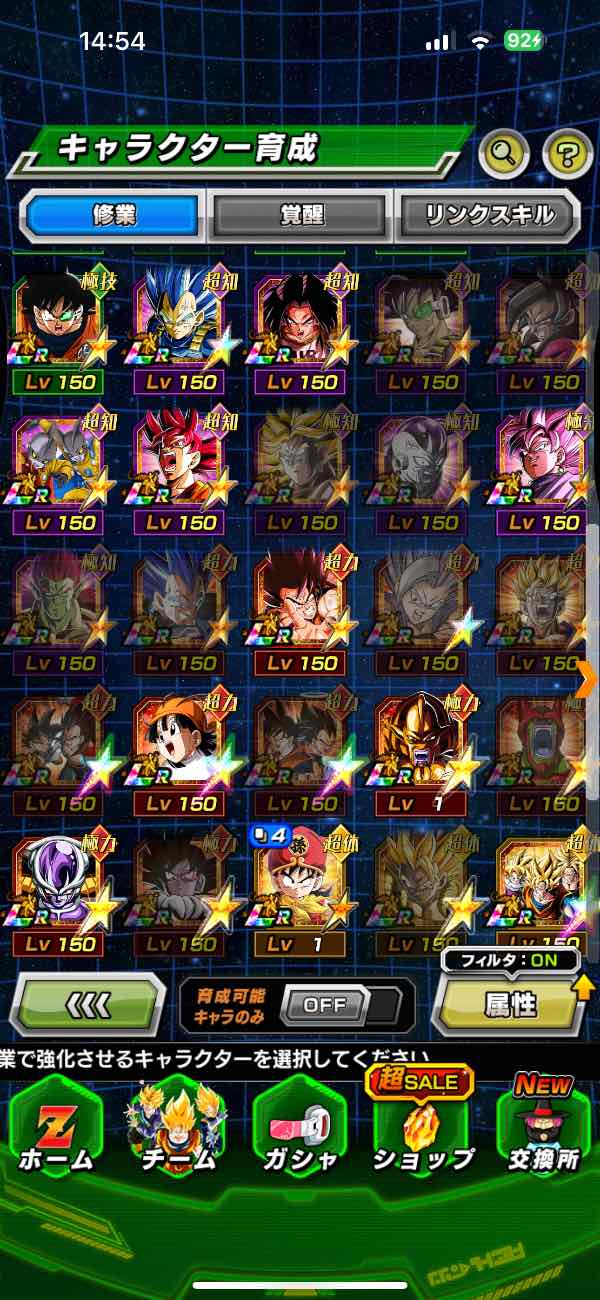600x1300 pixels.
Task: Open the magnifying glass search icon
Action: tap(504, 153)
